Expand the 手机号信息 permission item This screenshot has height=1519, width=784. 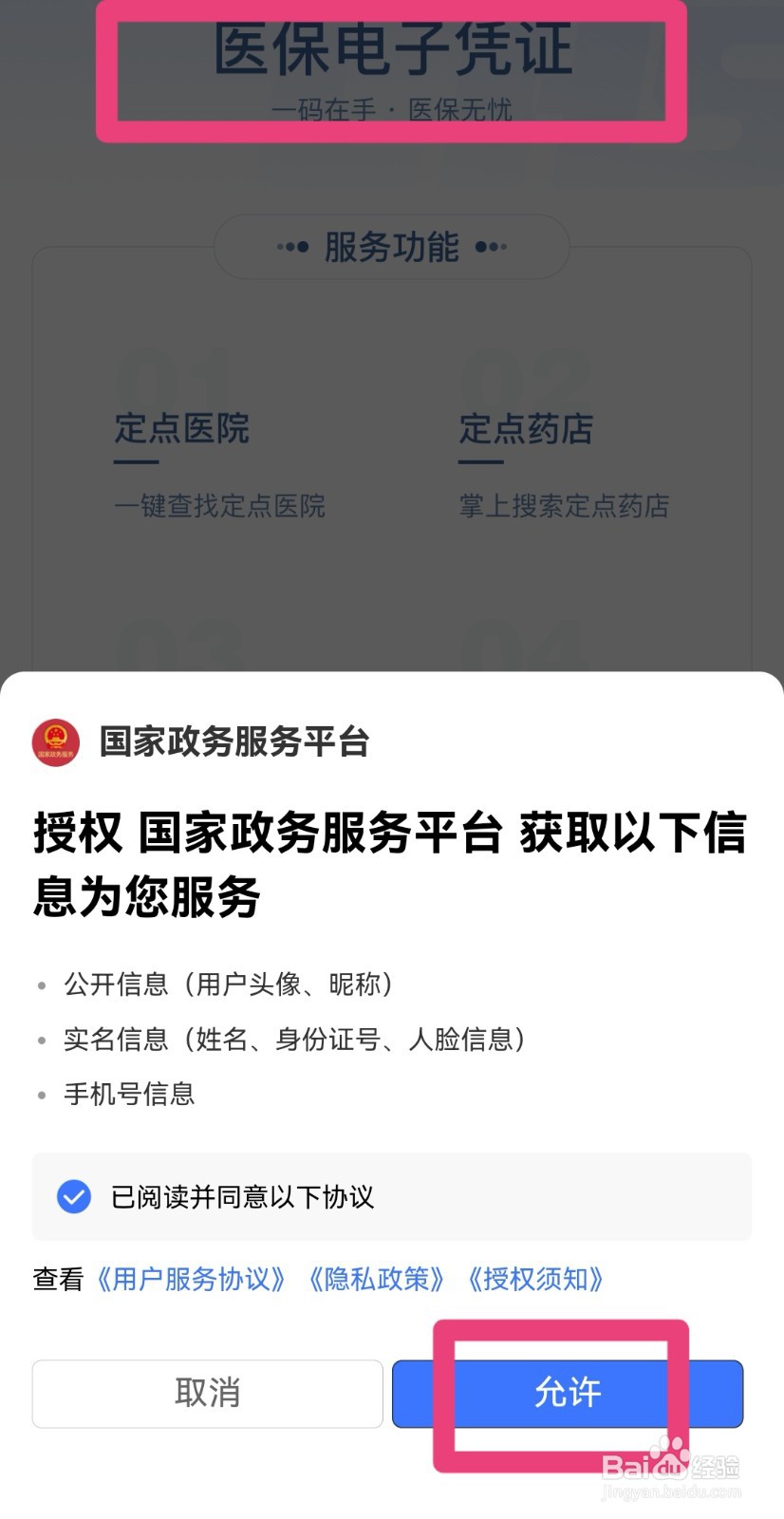(x=130, y=1094)
